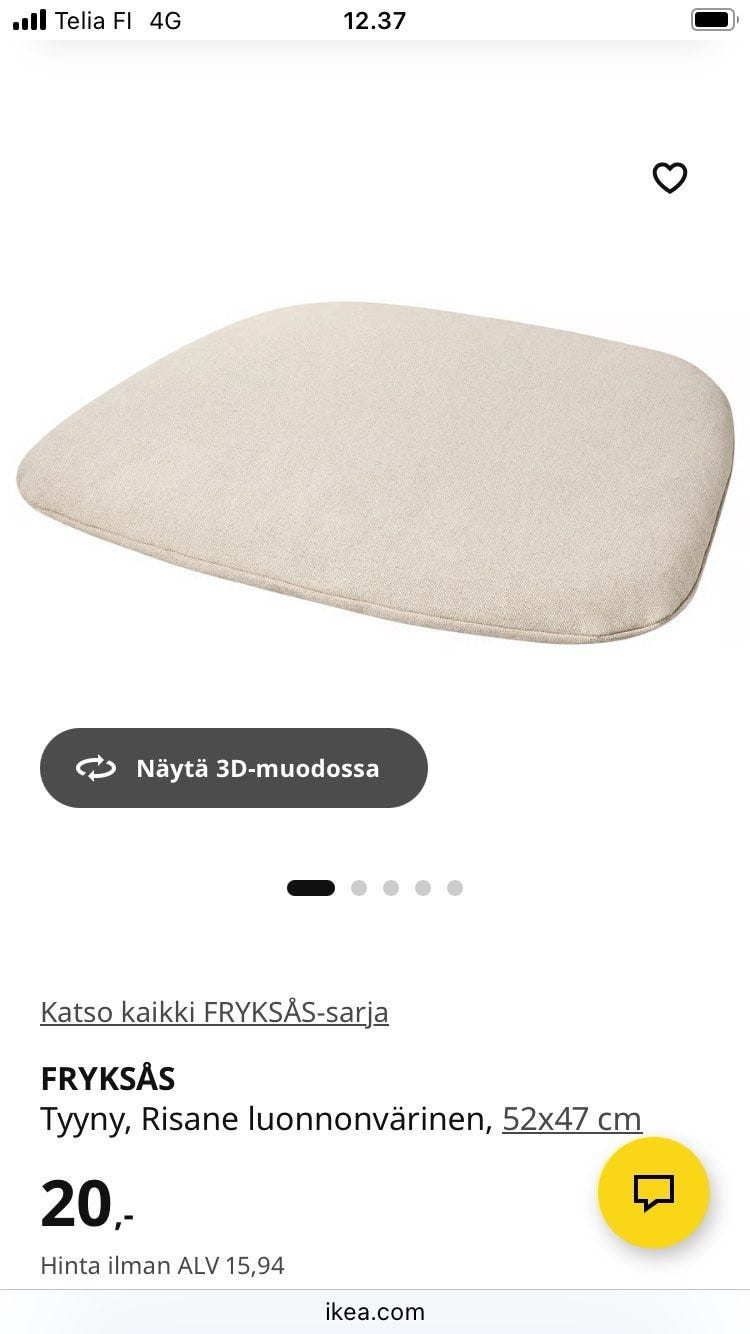
Task: Tap the heart icon to favorite the cushion
Action: pos(668,178)
